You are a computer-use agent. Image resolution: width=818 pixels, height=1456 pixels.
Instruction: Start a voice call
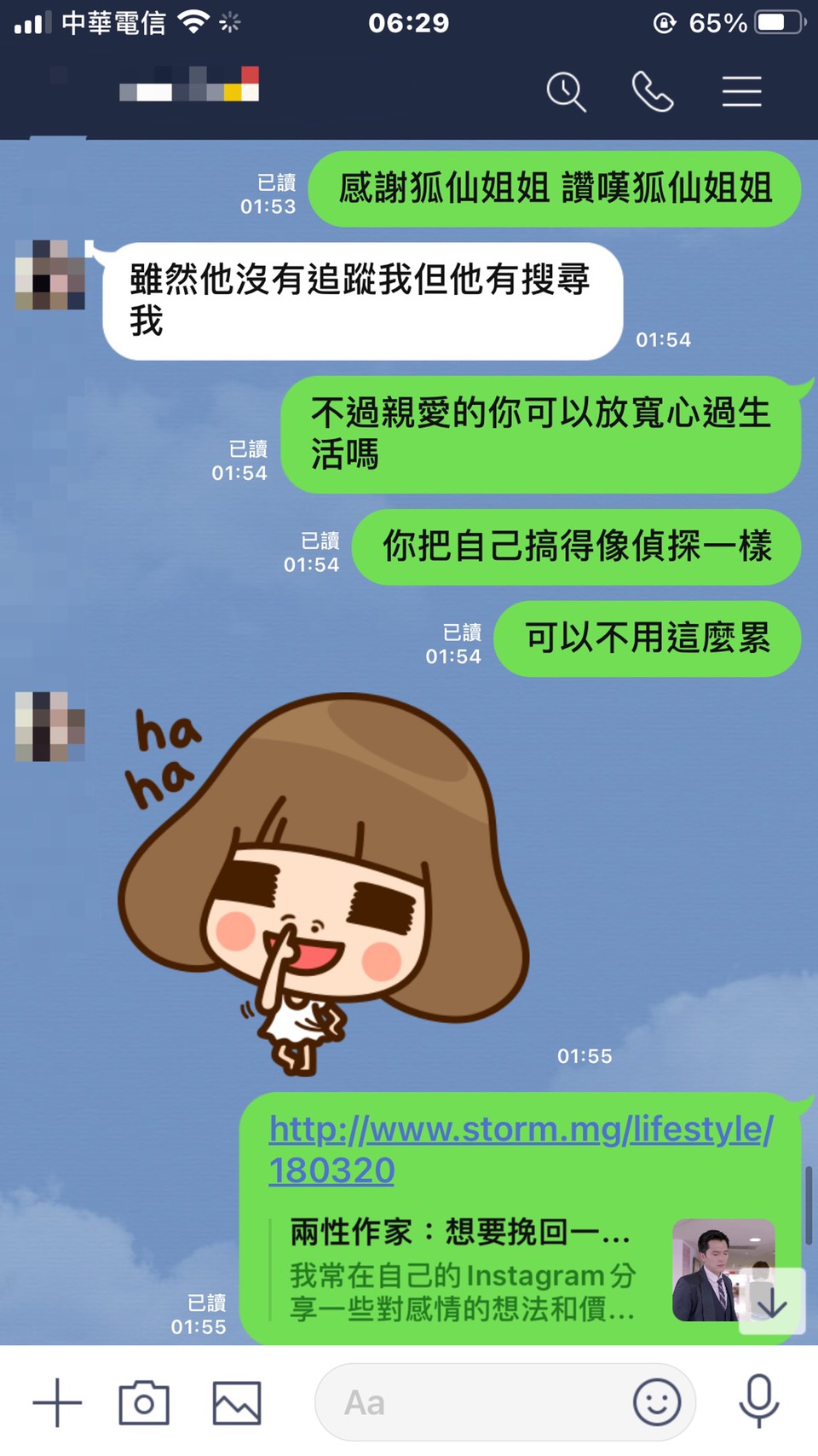[x=653, y=91]
